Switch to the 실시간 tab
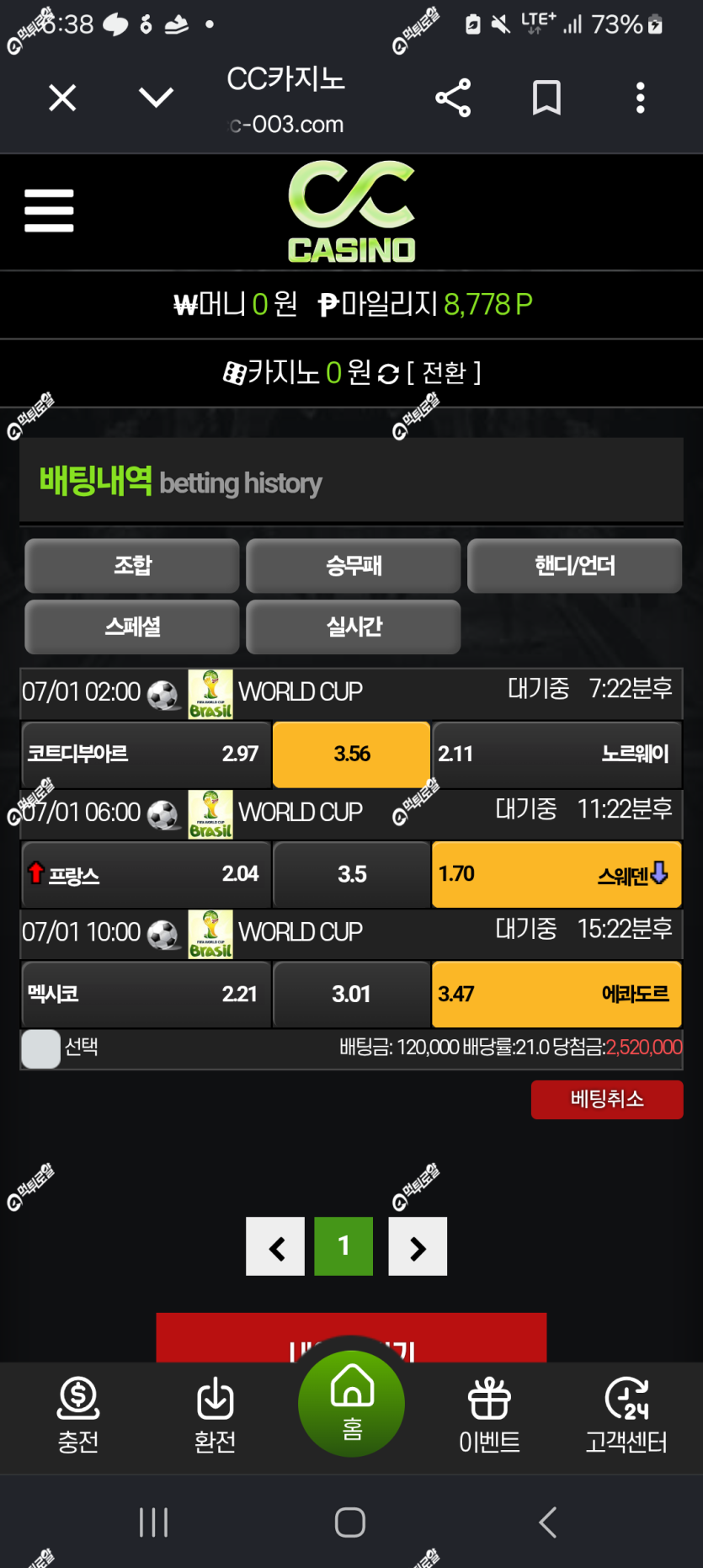This screenshot has height=1568, width=703. pos(354,627)
